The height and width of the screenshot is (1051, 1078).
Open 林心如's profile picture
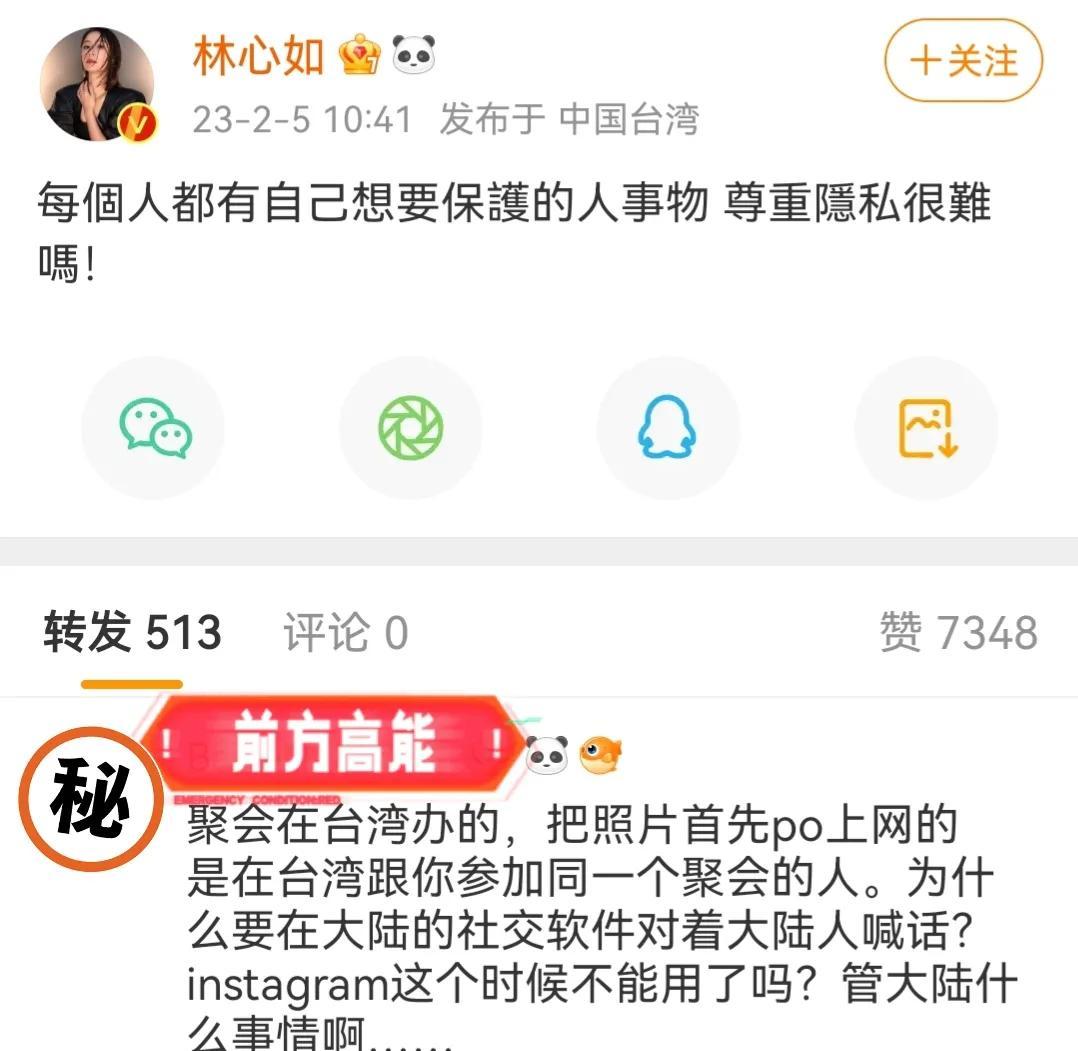click(97, 84)
